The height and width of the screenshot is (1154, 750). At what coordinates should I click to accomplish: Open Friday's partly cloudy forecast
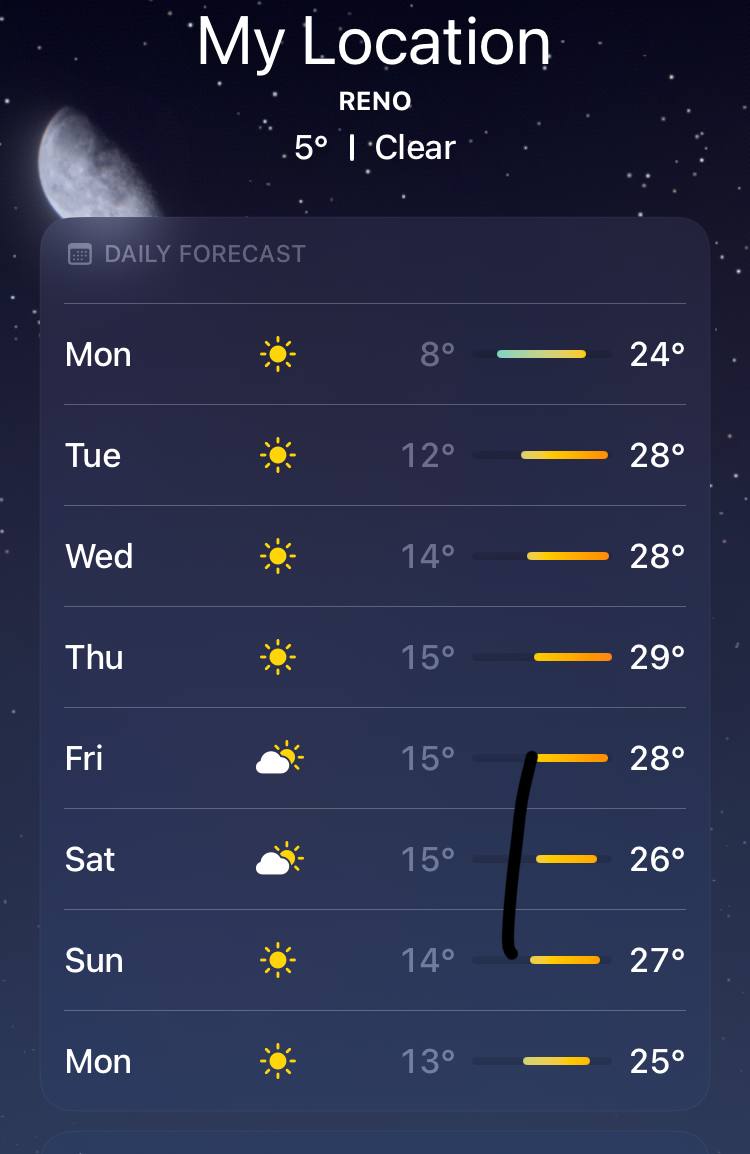point(374,759)
